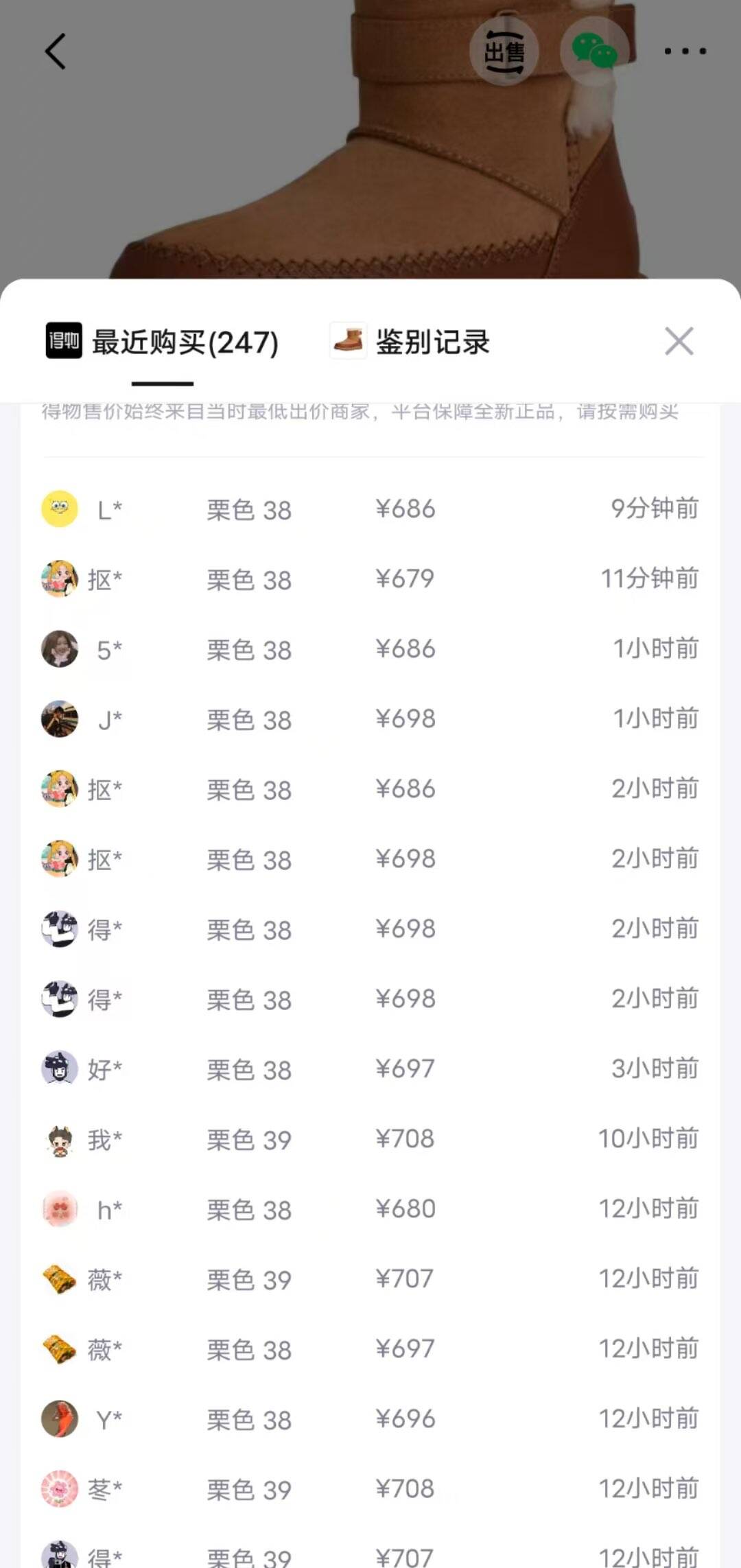This screenshot has width=741, height=1568.
Task: Select the 最近购买(247) tab
Action: [x=163, y=342]
